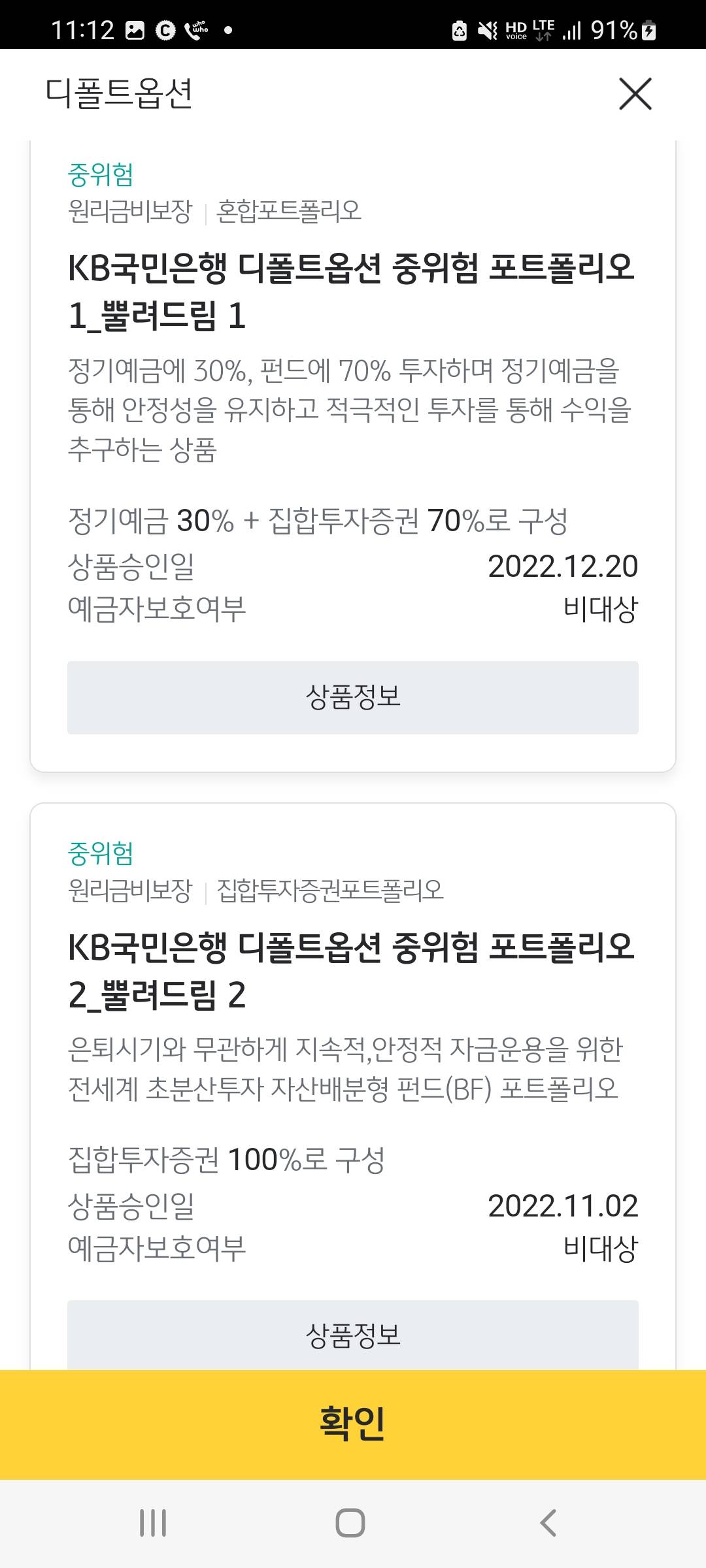Tap the yellow 확인 button
This screenshot has height=1568, width=706.
pos(353,1425)
